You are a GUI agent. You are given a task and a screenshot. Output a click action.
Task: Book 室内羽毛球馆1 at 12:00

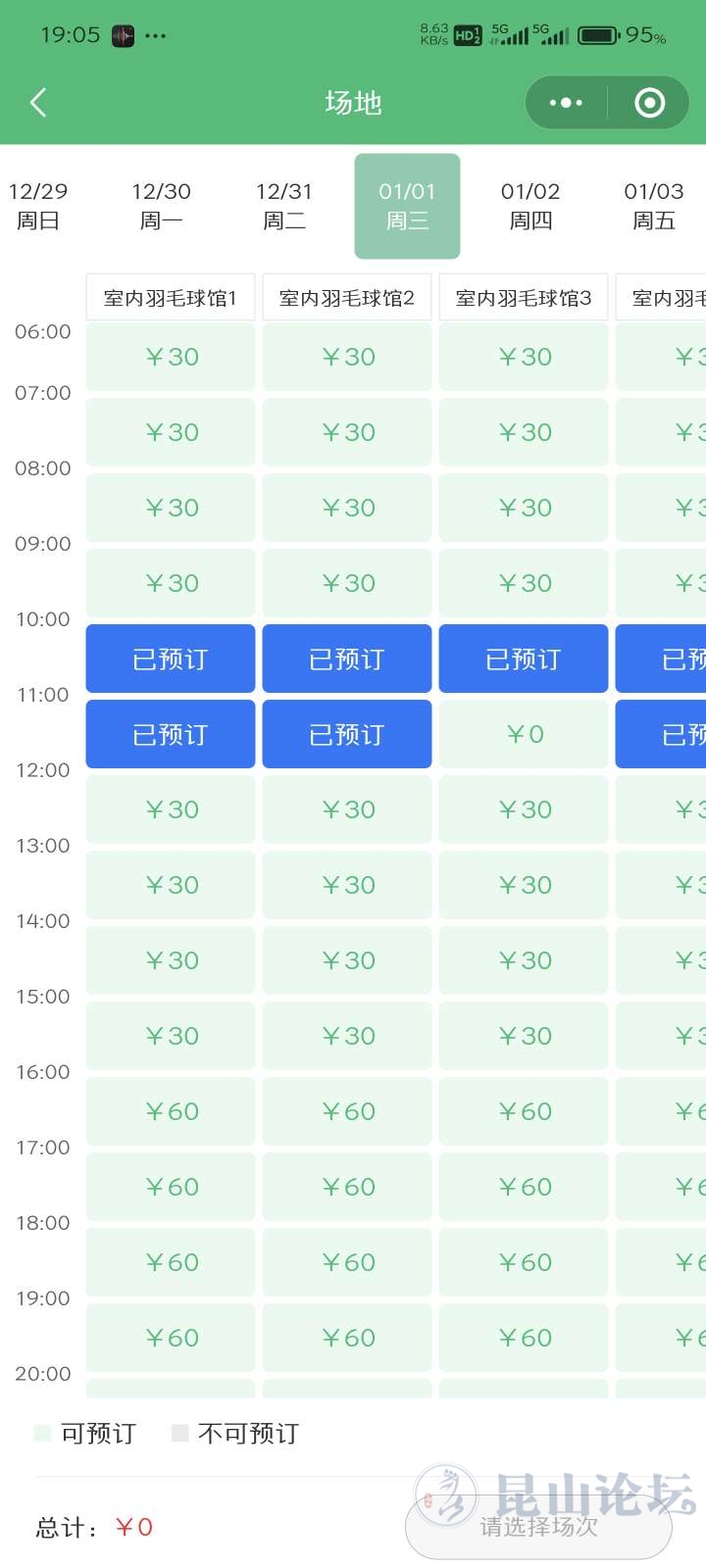171,809
